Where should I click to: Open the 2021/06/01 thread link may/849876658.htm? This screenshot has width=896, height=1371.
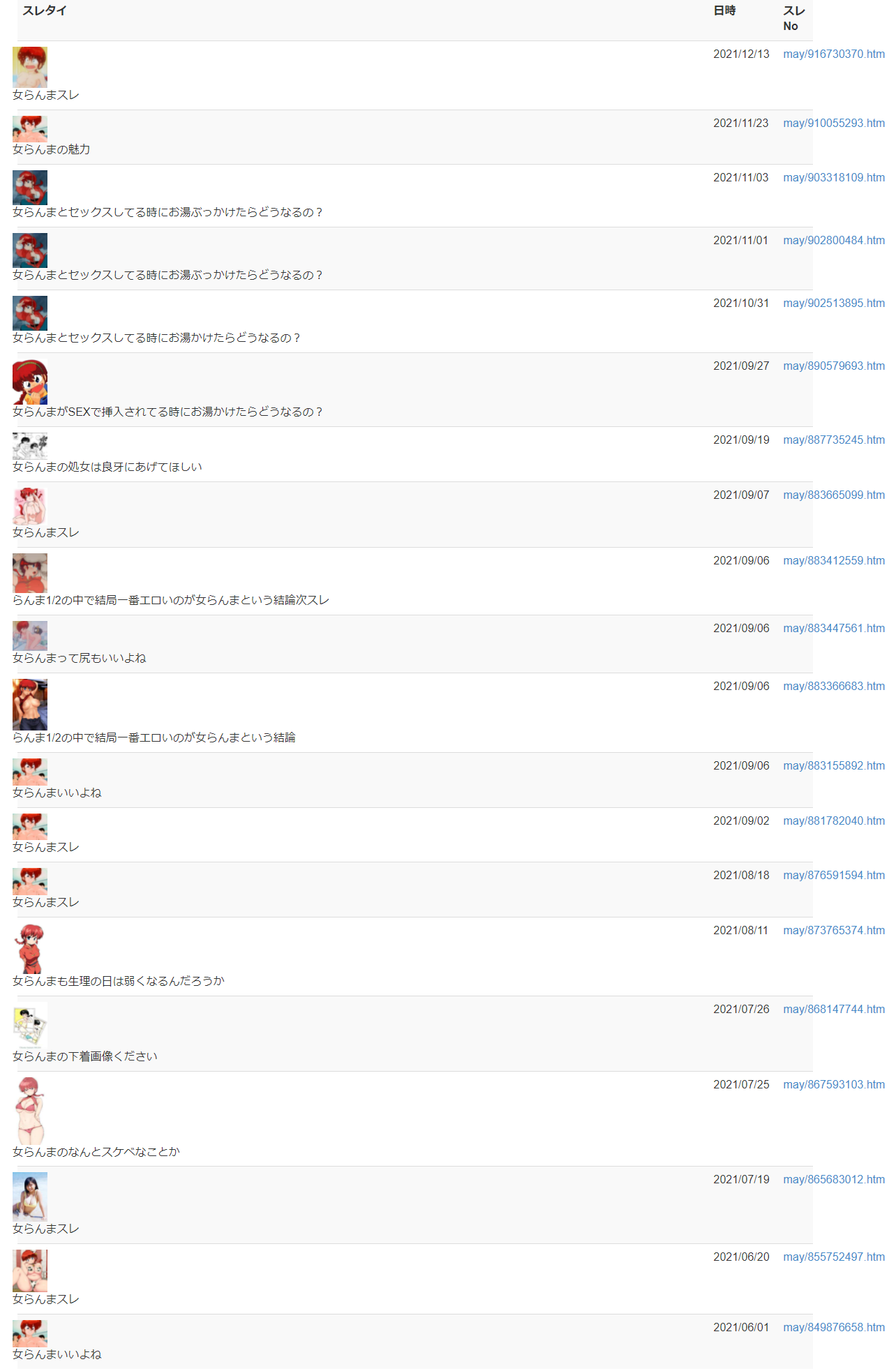point(833,1328)
